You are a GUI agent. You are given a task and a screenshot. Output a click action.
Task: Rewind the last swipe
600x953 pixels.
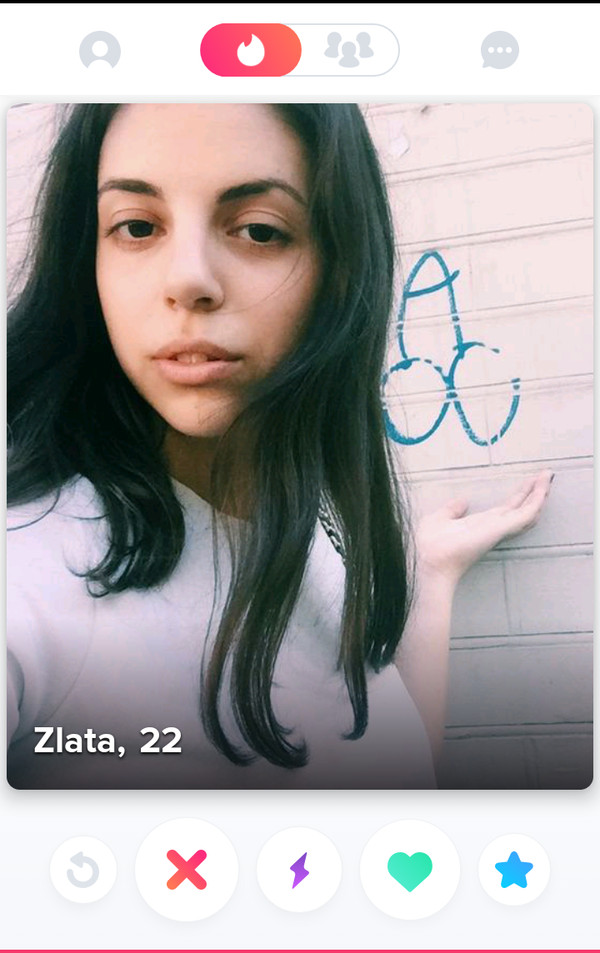tap(83, 871)
